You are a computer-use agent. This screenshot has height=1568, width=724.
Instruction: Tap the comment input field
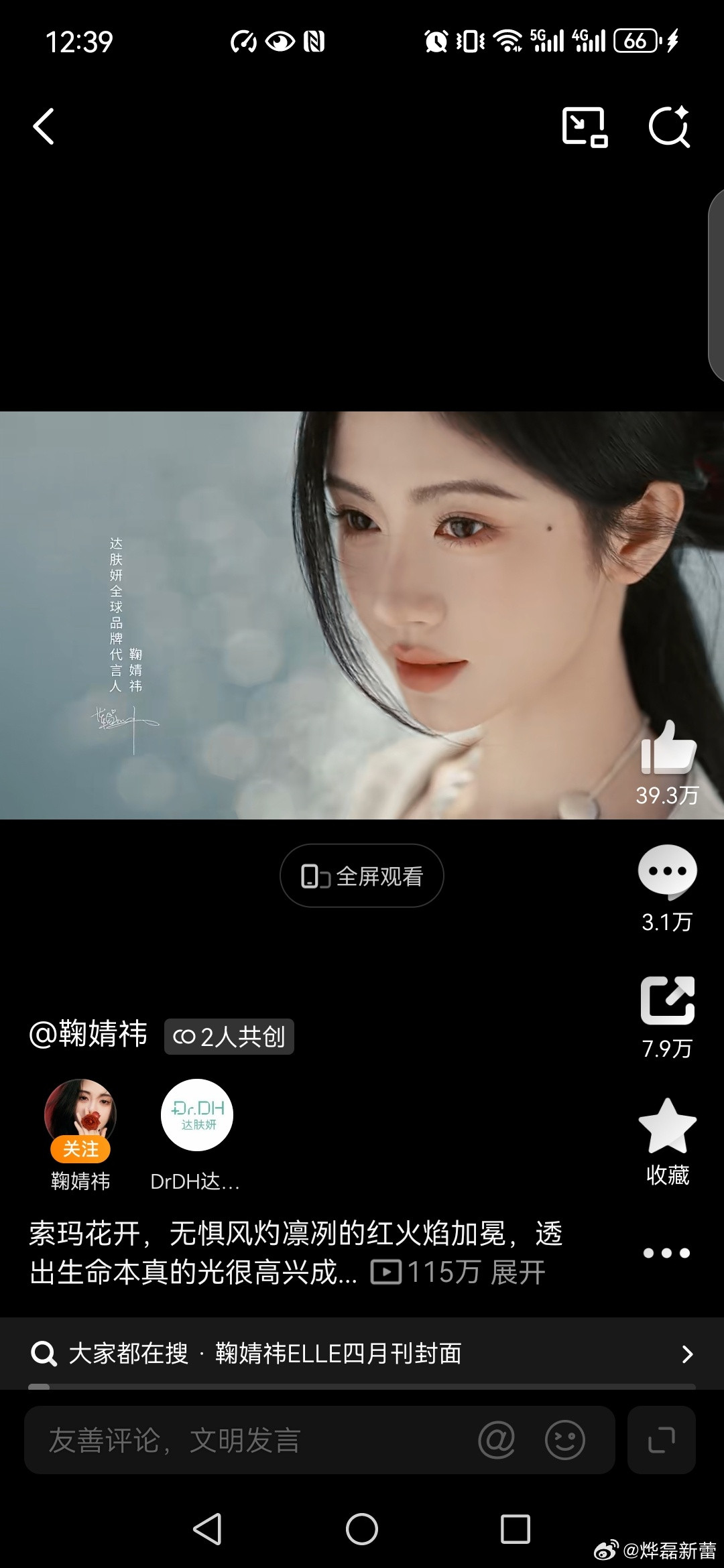[x=201, y=1439]
